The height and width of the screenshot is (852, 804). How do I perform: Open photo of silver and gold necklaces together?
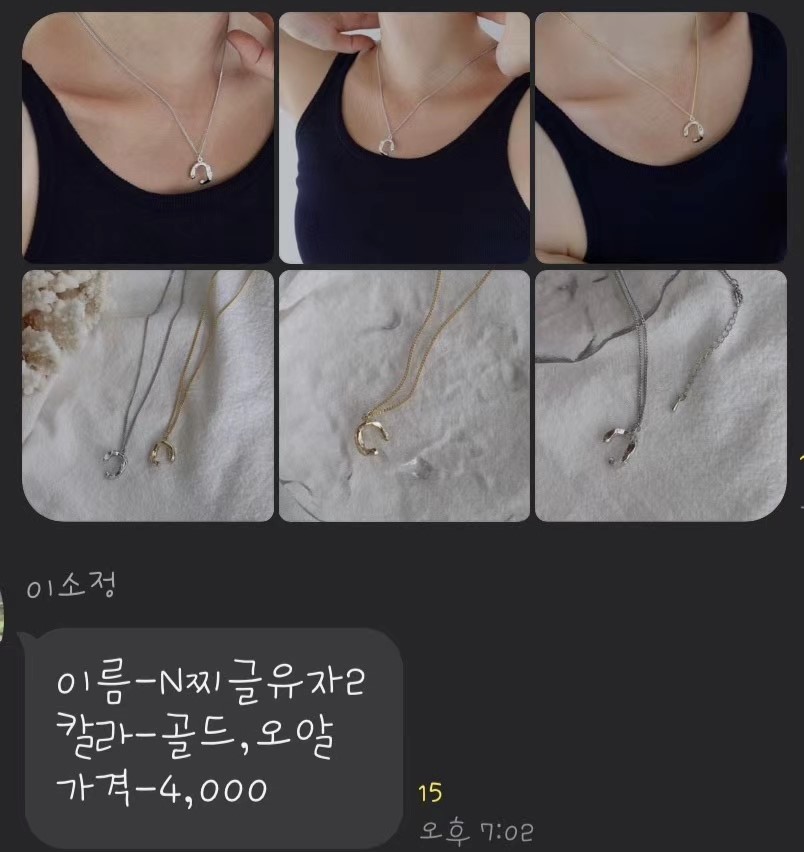148,395
